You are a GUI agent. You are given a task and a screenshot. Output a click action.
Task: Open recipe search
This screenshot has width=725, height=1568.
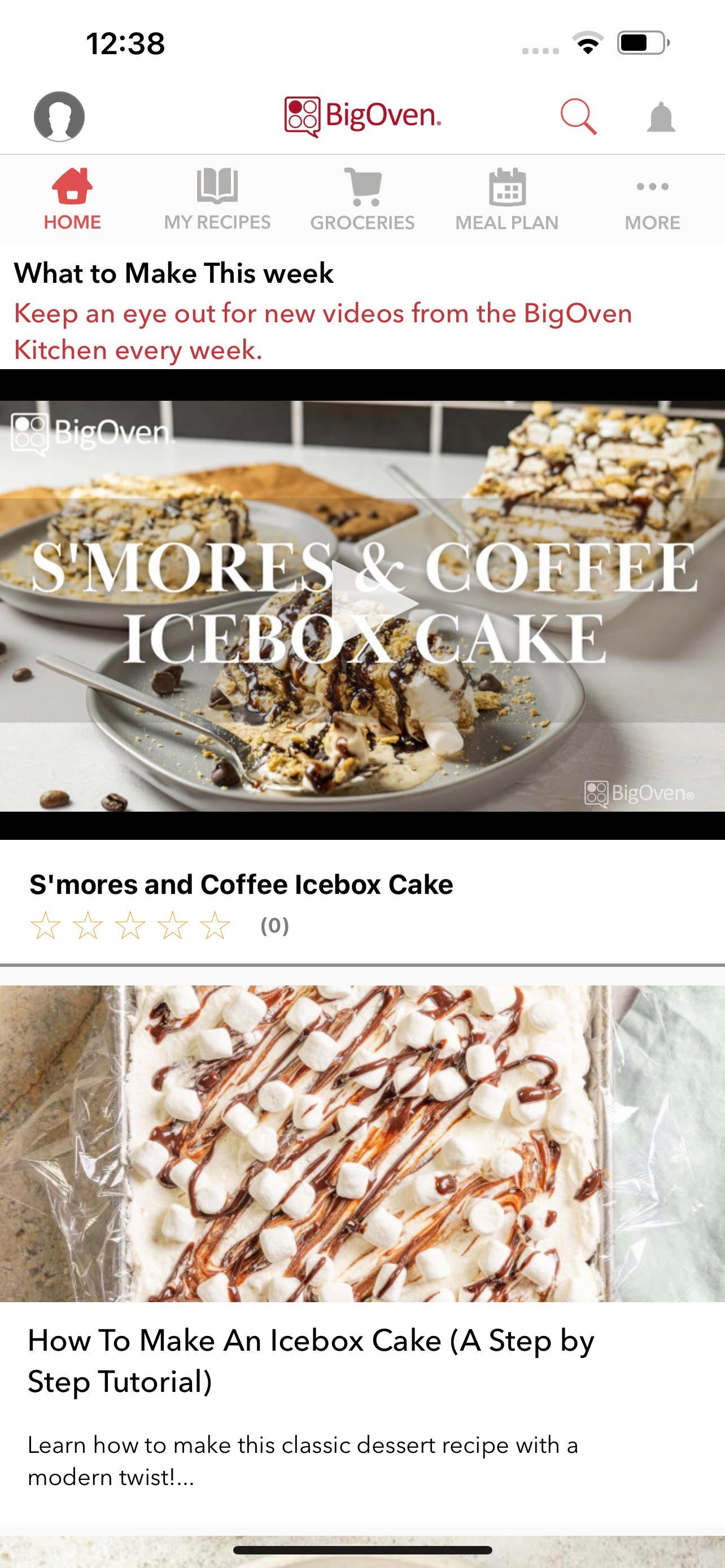coord(578,116)
